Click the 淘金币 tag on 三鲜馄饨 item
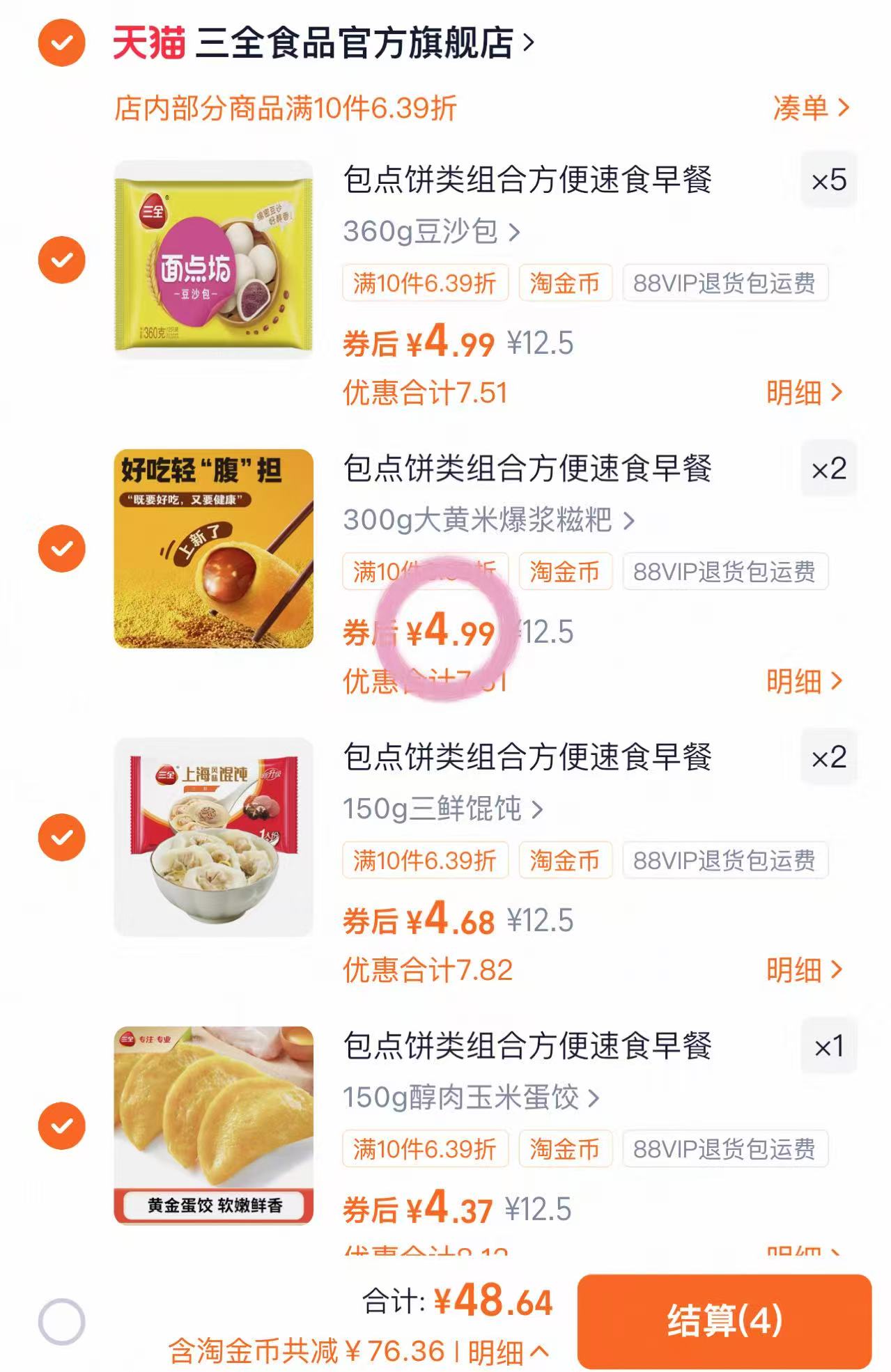The height and width of the screenshot is (1372, 891). 565,860
